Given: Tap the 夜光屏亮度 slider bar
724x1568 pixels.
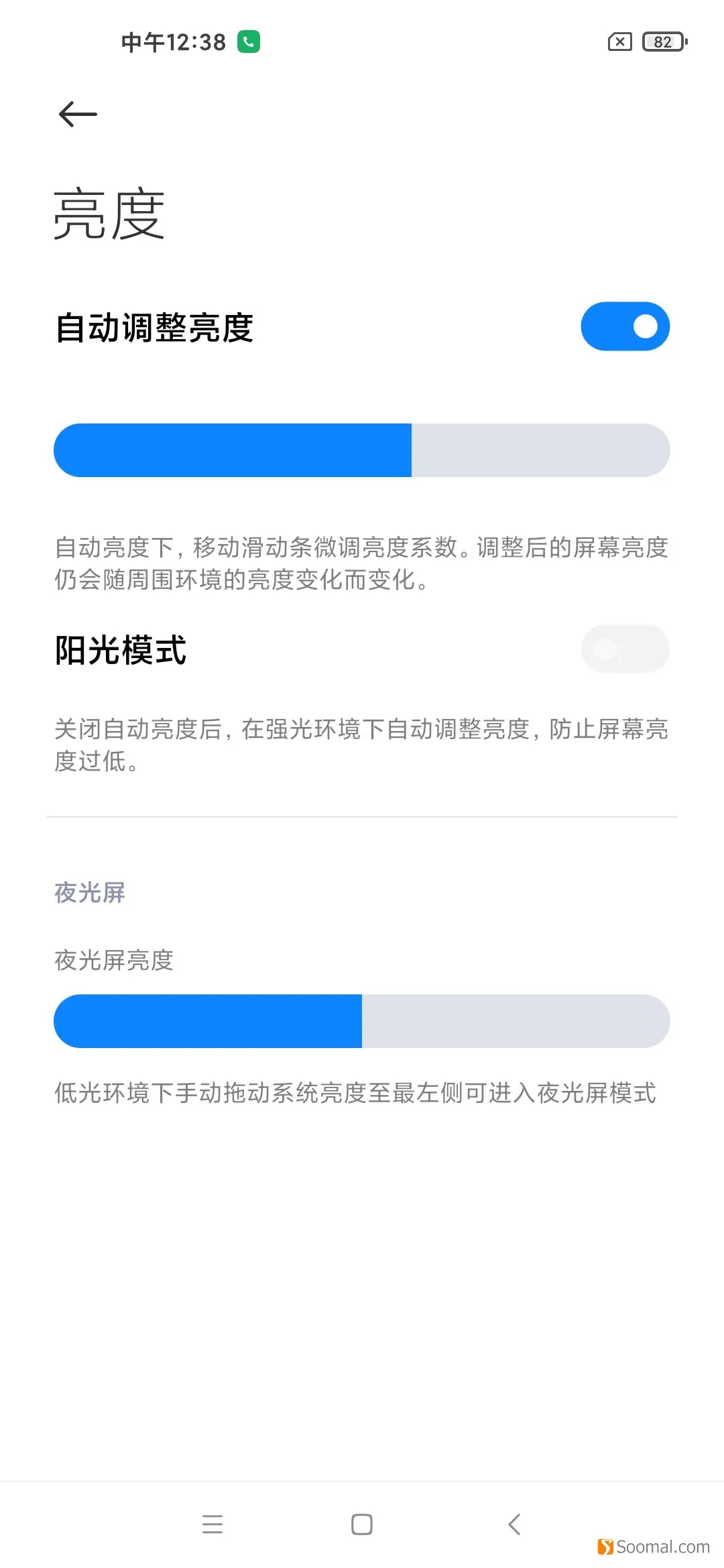Looking at the screenshot, I should (x=362, y=1021).
